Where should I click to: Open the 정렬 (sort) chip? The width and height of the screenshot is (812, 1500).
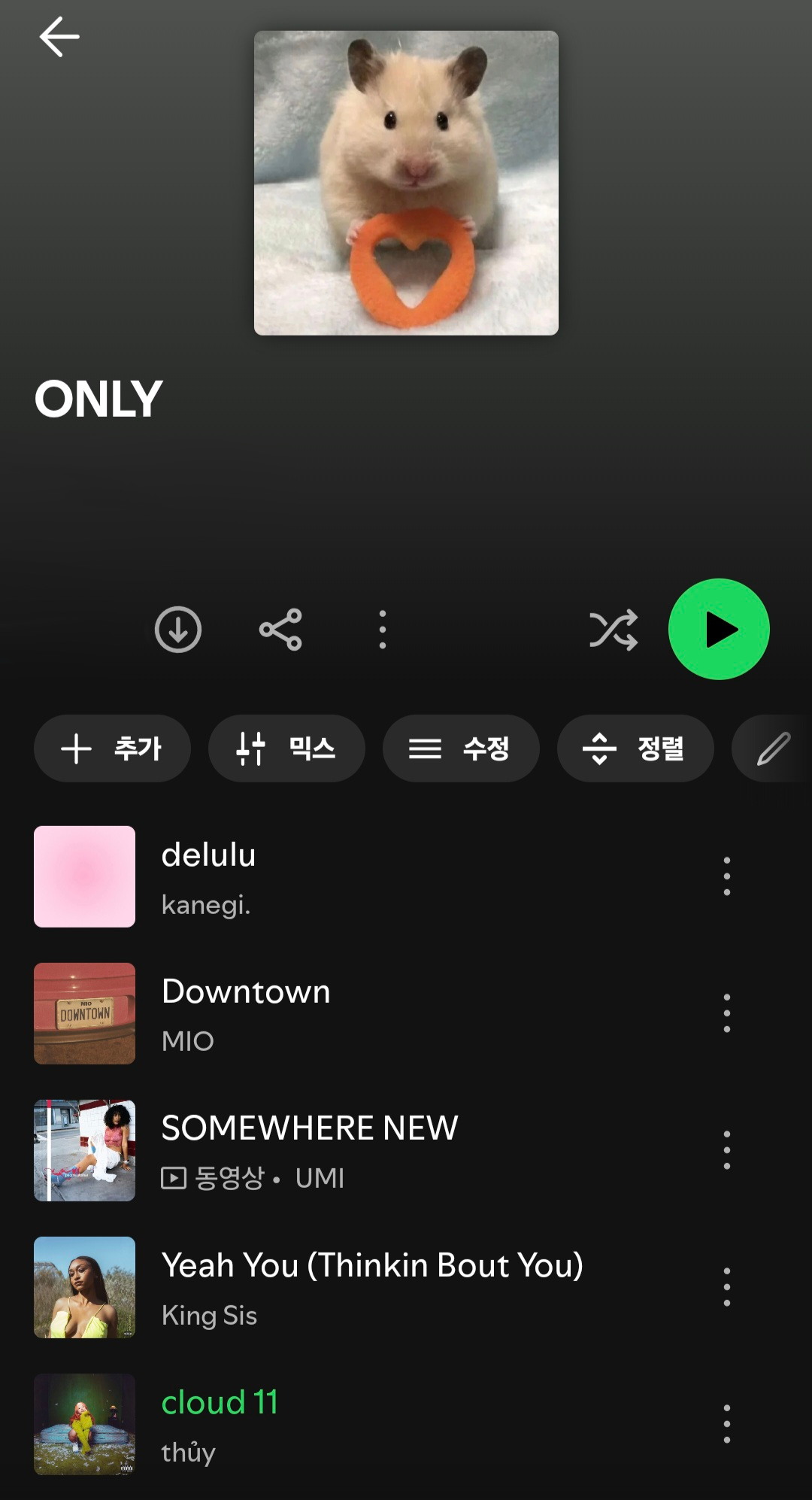(635, 748)
